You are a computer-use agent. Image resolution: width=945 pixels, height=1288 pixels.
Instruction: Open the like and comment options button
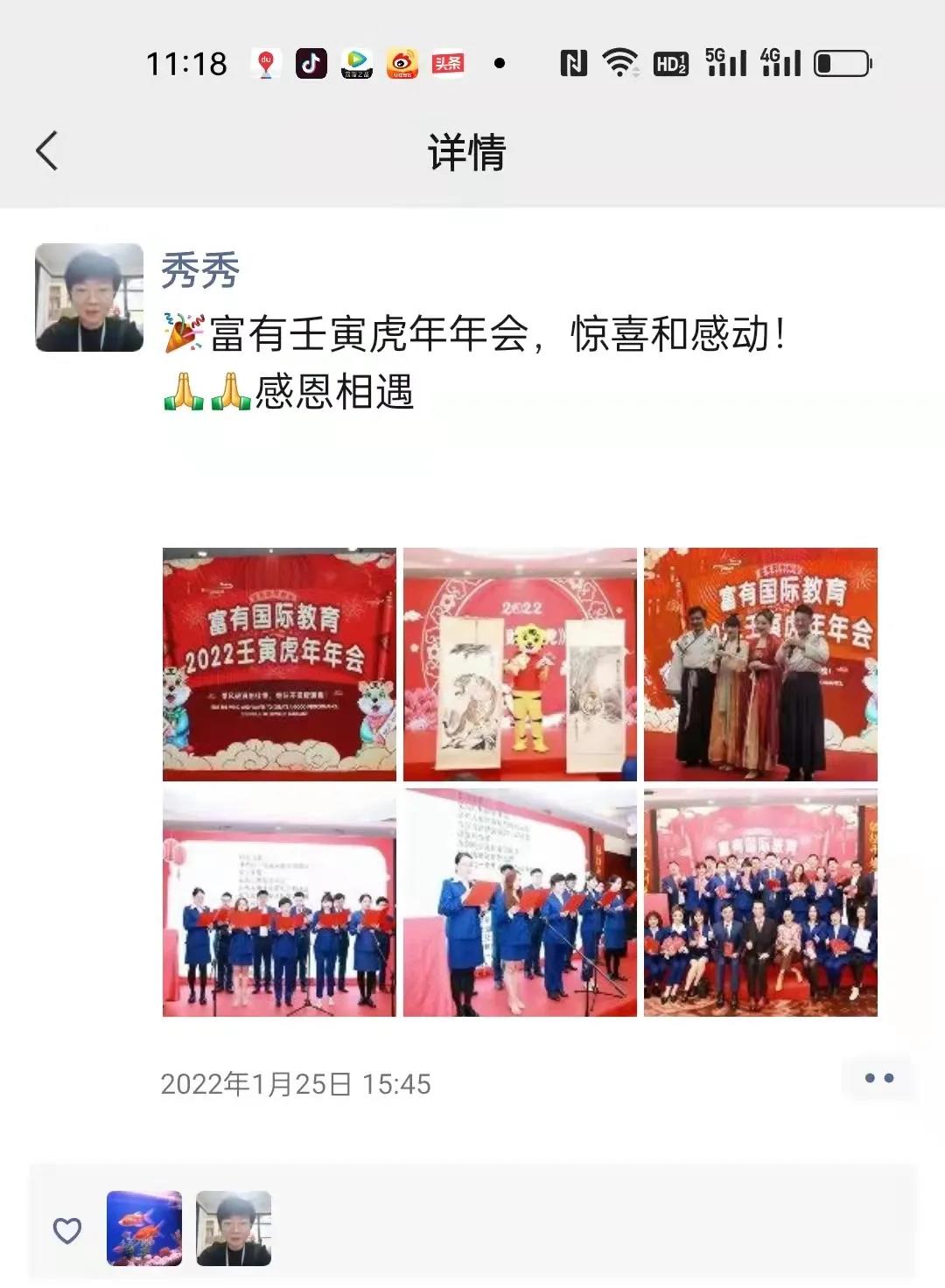[x=878, y=1078]
